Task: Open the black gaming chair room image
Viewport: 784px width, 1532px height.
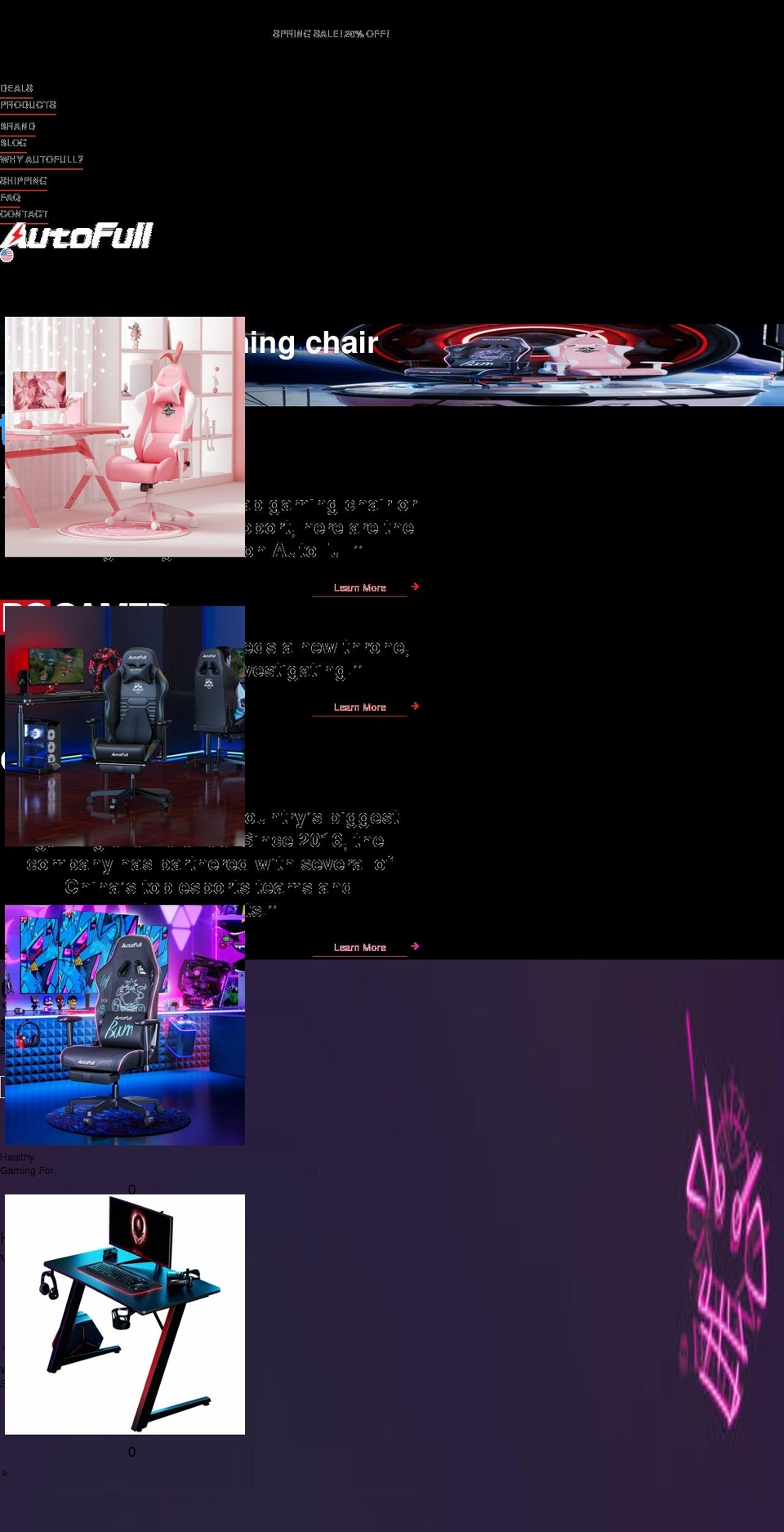Action: click(x=125, y=726)
